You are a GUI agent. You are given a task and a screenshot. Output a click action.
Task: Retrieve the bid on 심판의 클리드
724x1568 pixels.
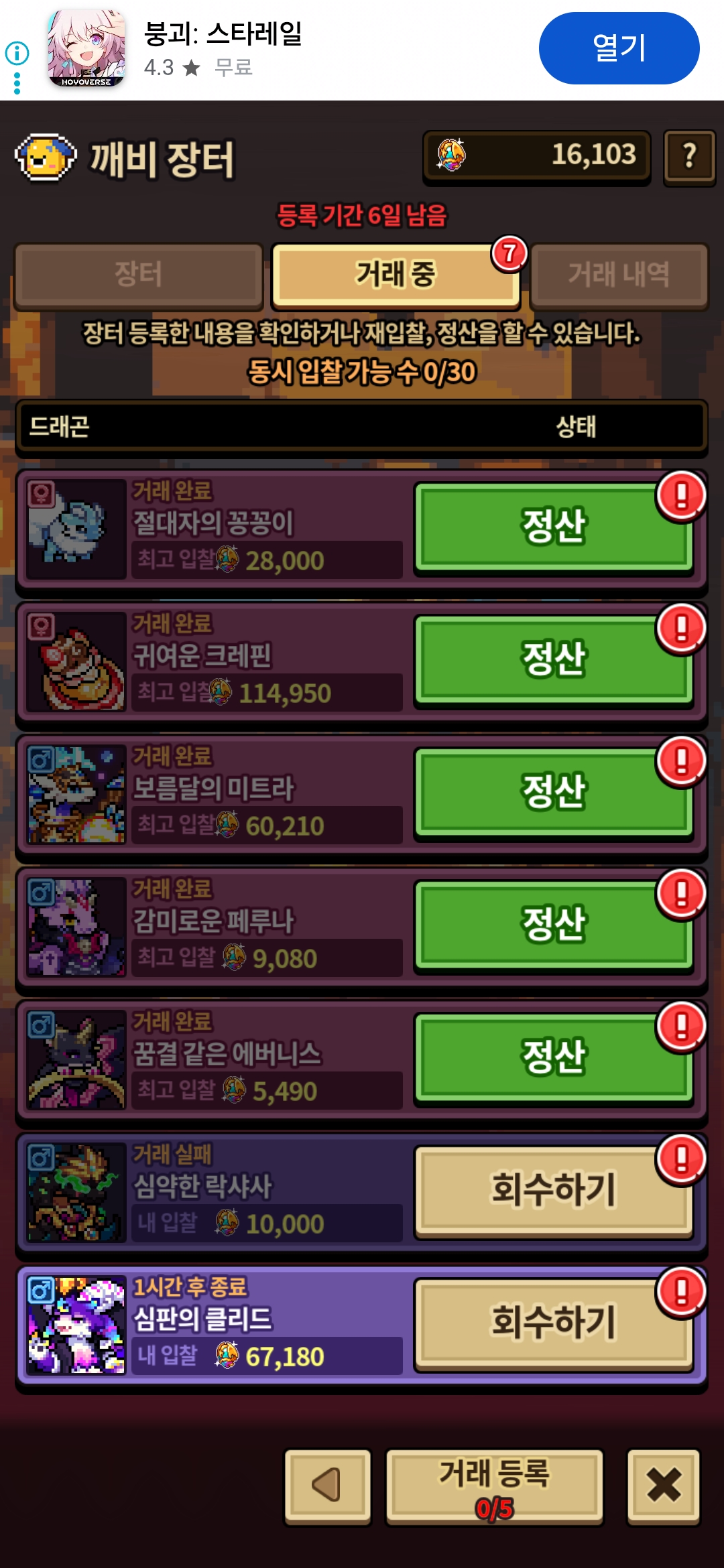tap(554, 1322)
